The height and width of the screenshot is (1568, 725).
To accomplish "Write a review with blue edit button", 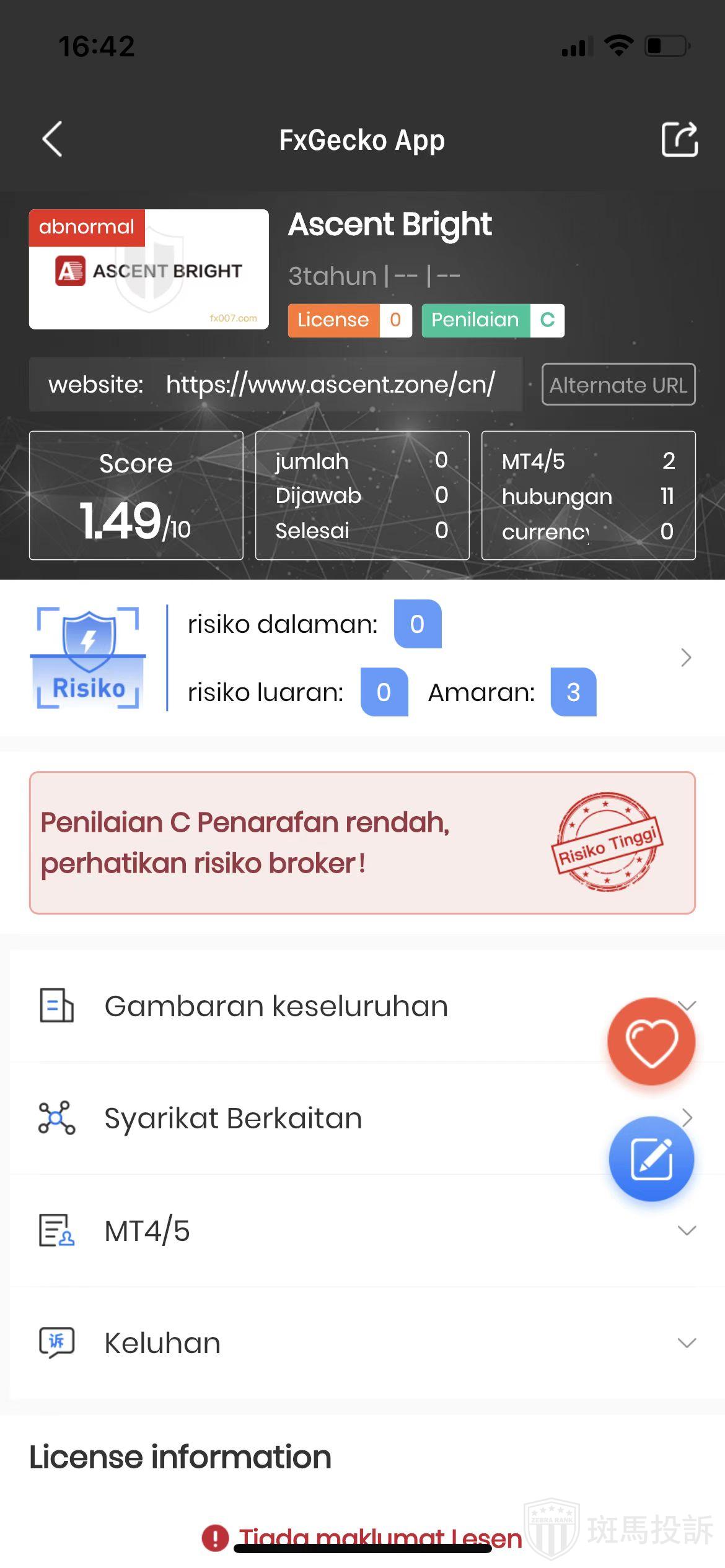I will click(651, 1159).
